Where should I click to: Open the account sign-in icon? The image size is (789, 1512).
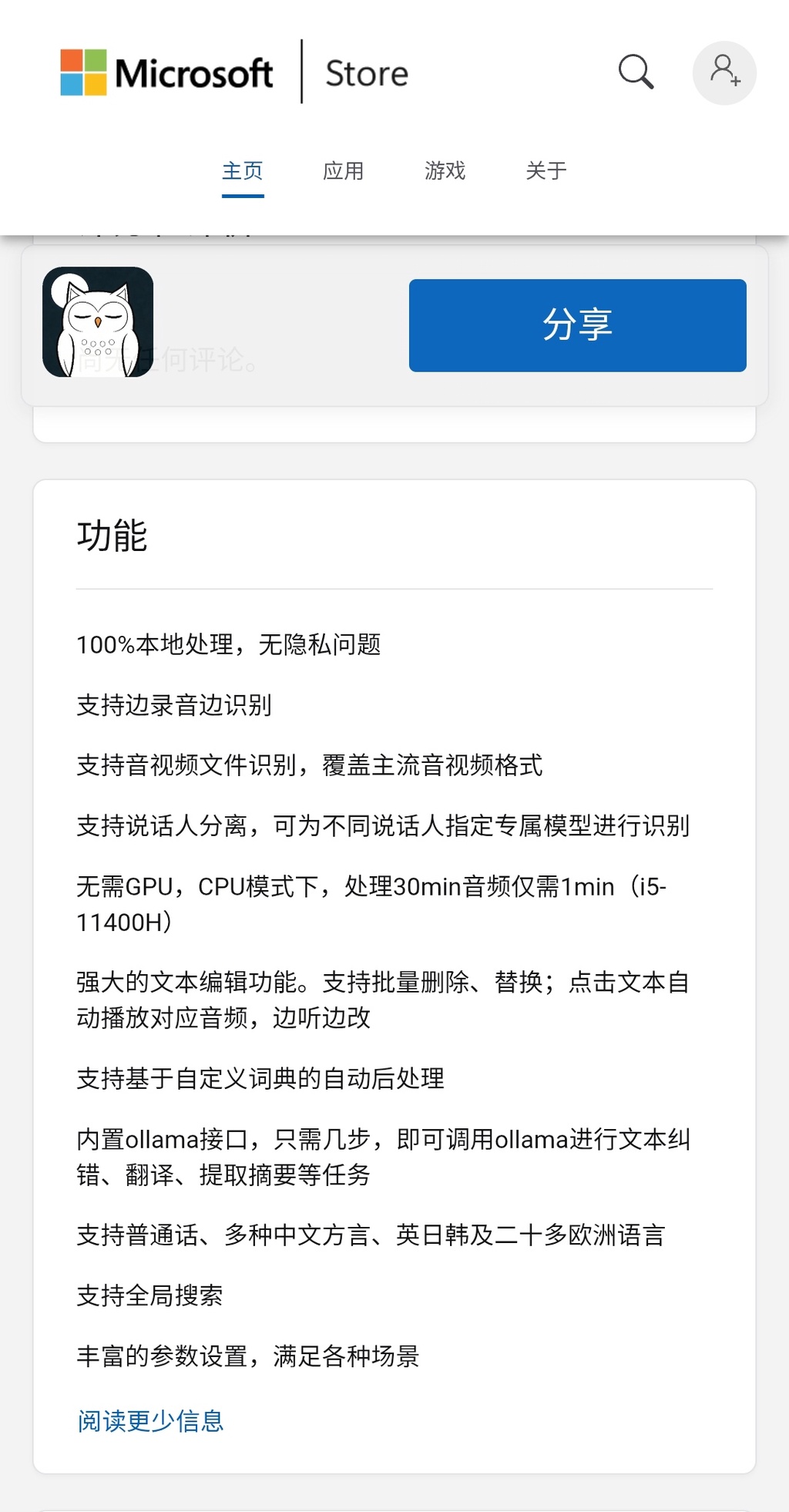(x=724, y=72)
